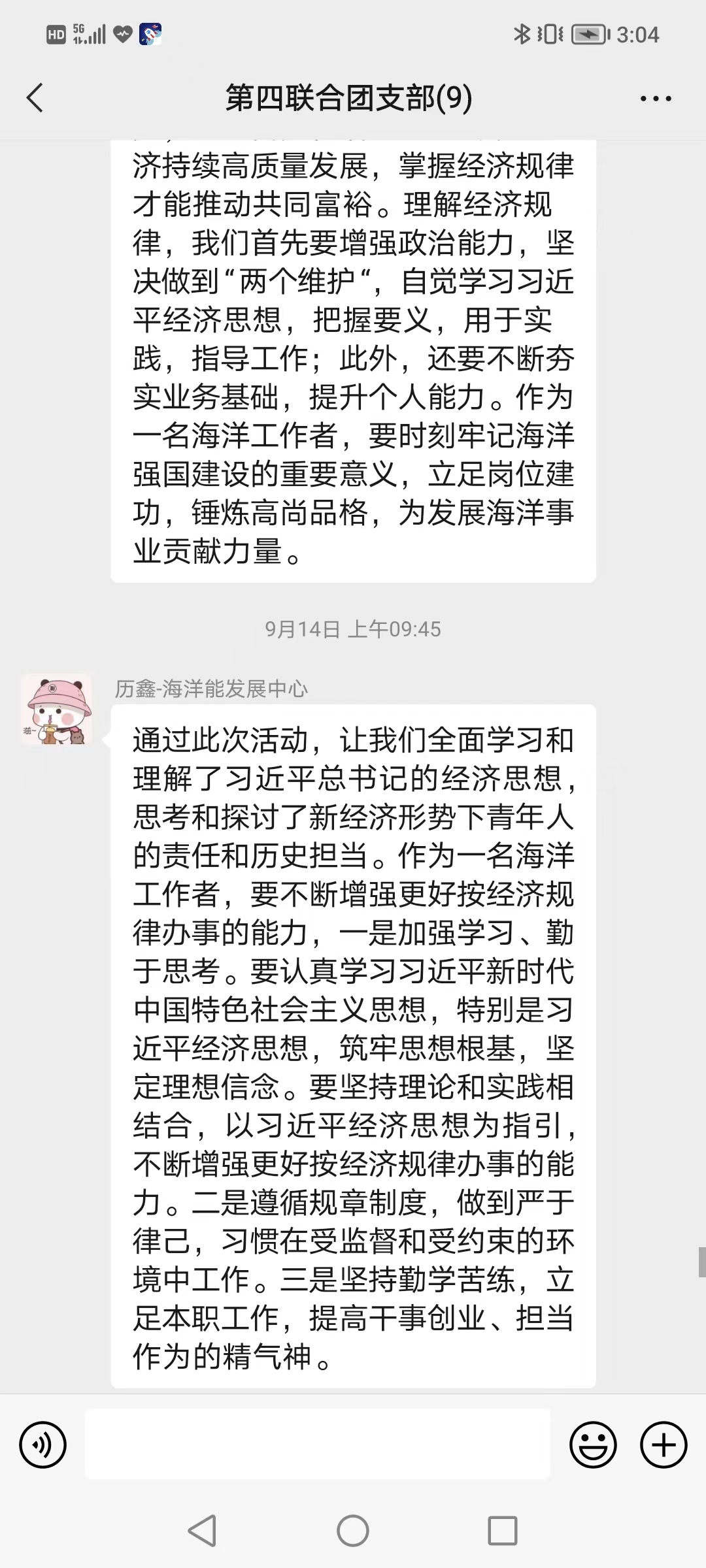Tap the system back navigation button

coord(202,1530)
